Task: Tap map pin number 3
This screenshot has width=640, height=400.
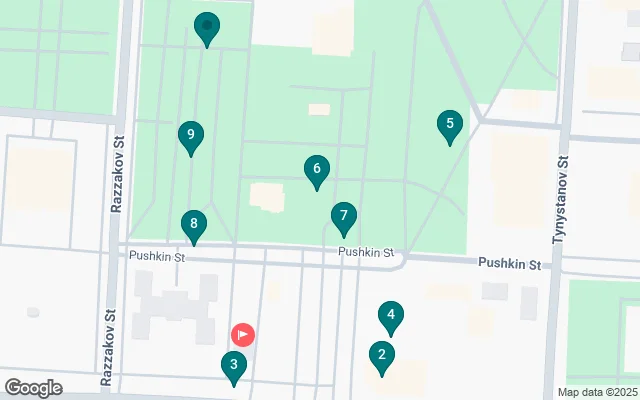Action: [233, 366]
